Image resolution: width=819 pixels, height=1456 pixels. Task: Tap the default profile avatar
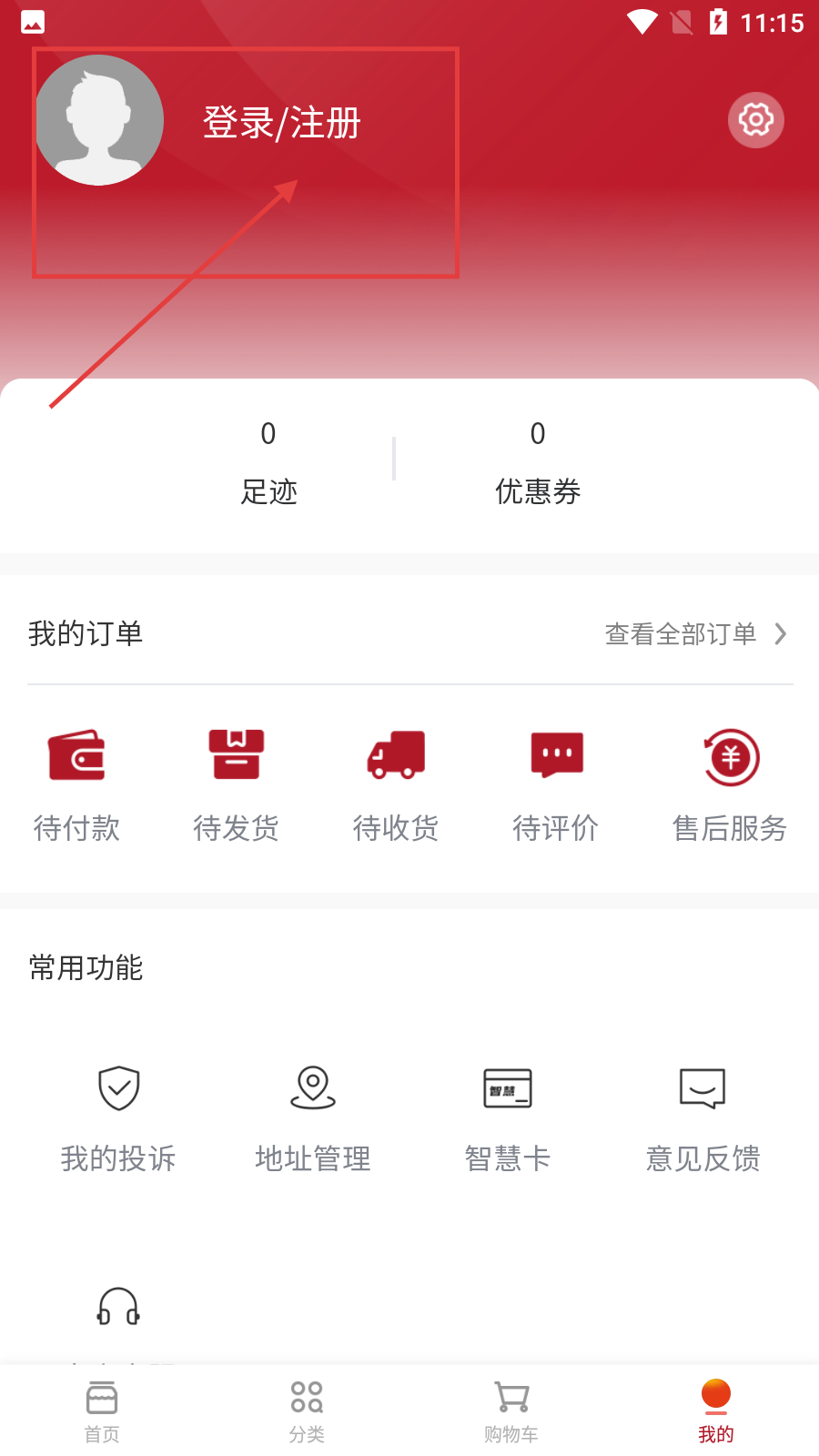pos(99,120)
